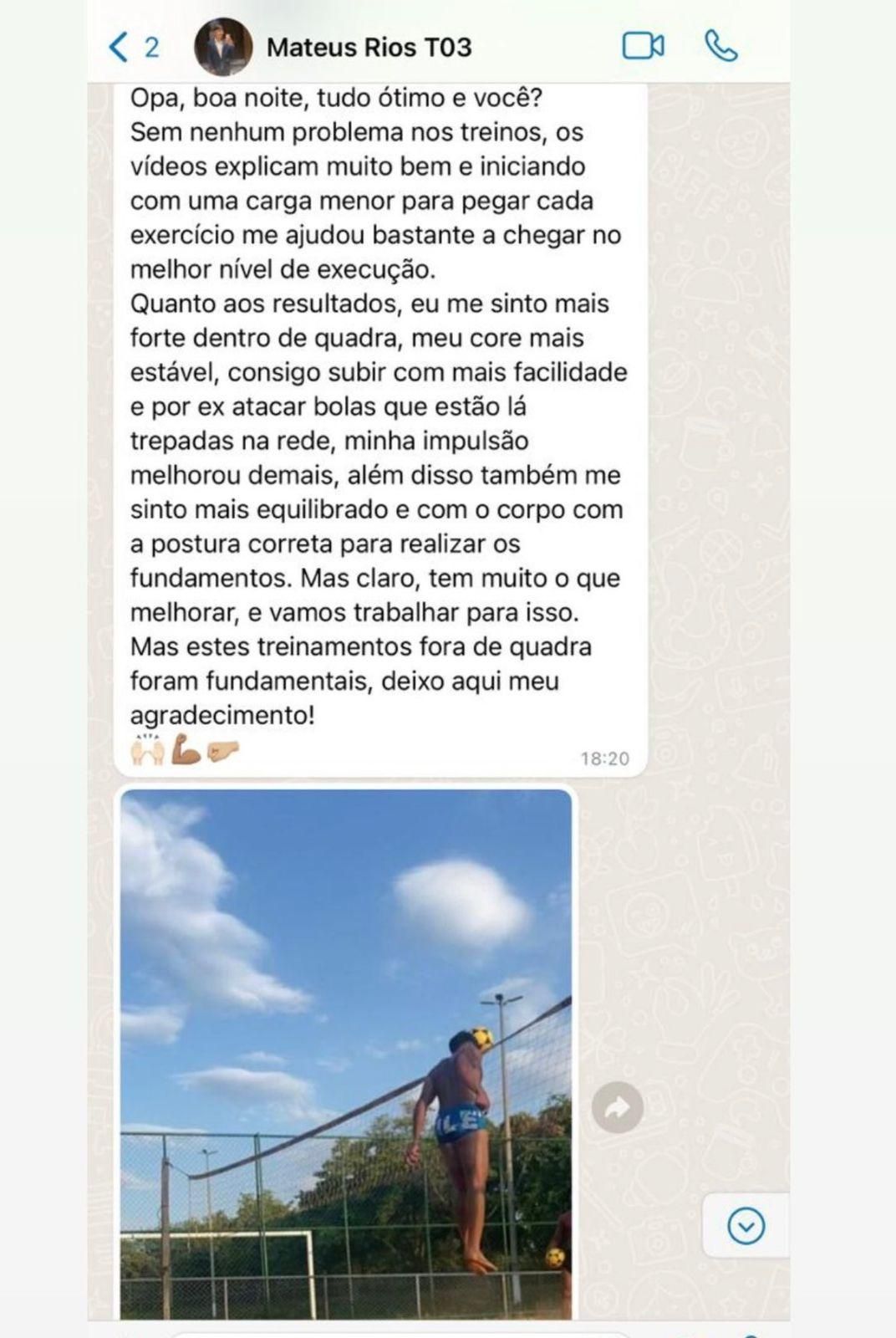Start a video call with Mateus Rios

click(x=643, y=46)
